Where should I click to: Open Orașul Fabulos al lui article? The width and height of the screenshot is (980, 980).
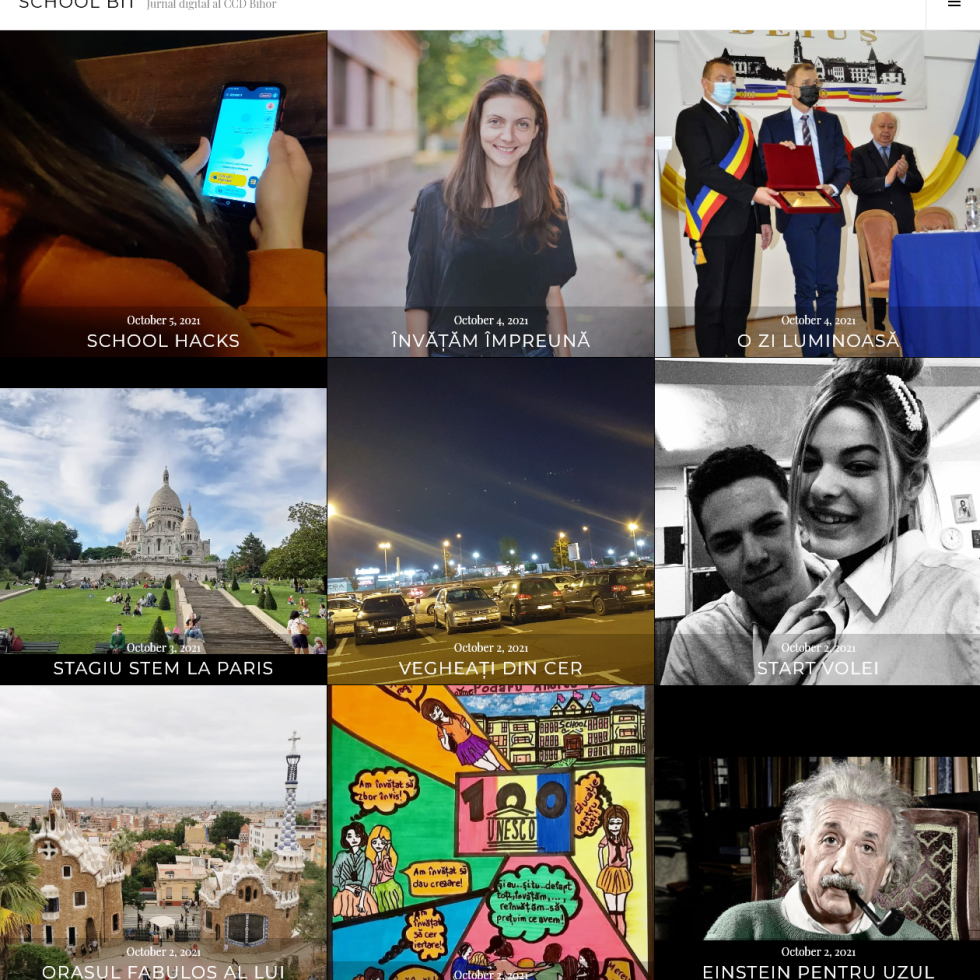163,970
